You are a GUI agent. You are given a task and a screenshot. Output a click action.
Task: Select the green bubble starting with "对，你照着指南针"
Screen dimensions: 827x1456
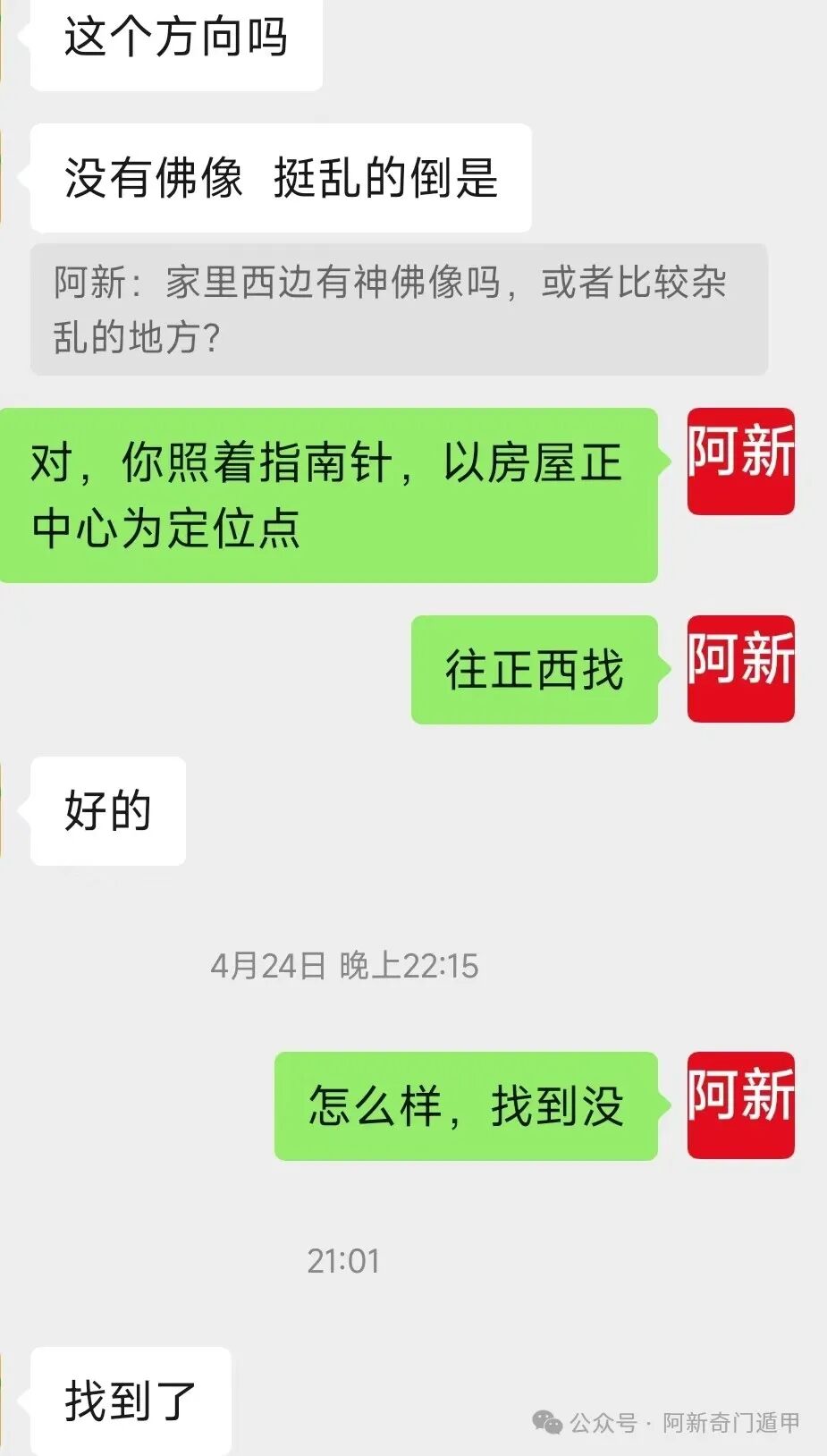[329, 493]
